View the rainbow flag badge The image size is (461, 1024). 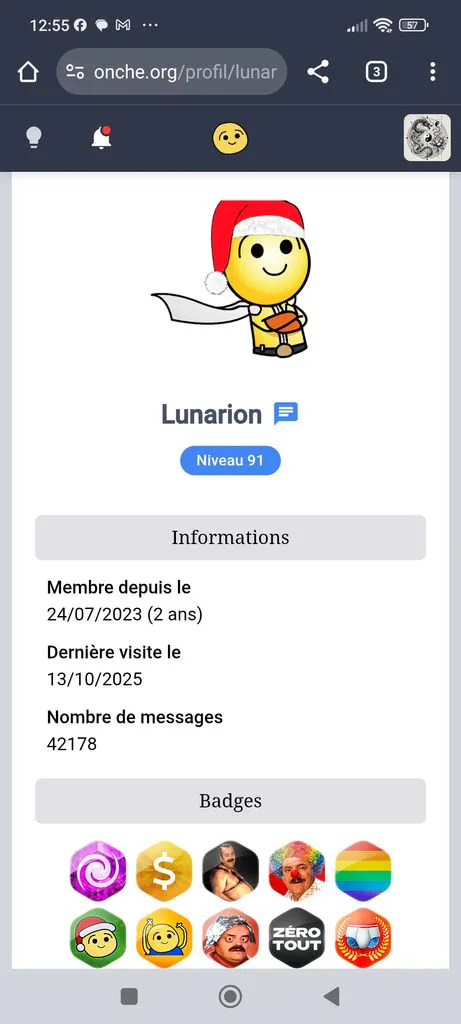point(363,871)
